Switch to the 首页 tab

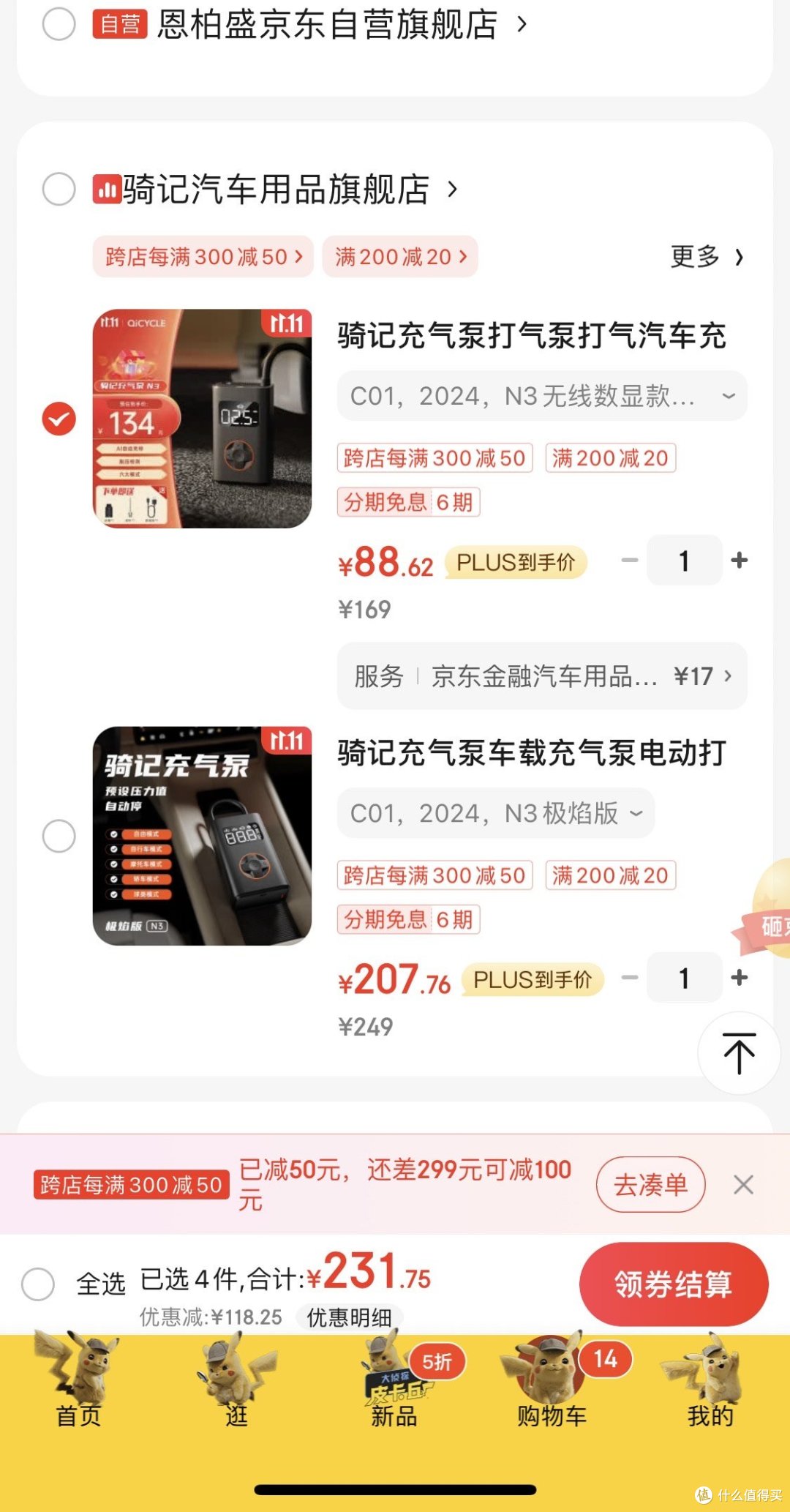[79, 1380]
